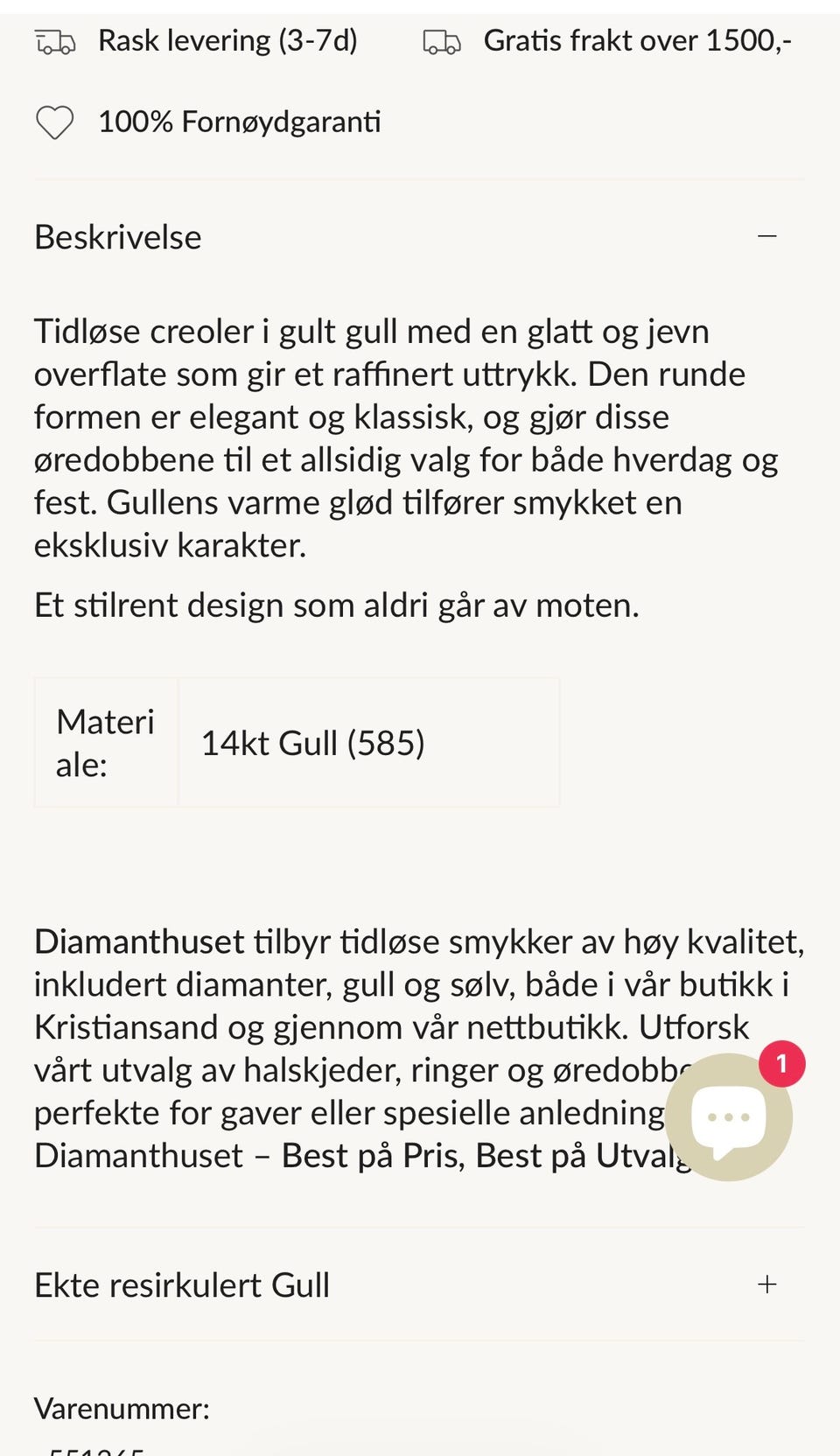The image size is (840, 1456).
Task: Click the minus sign next to Beskrivelse
Action: (x=768, y=236)
